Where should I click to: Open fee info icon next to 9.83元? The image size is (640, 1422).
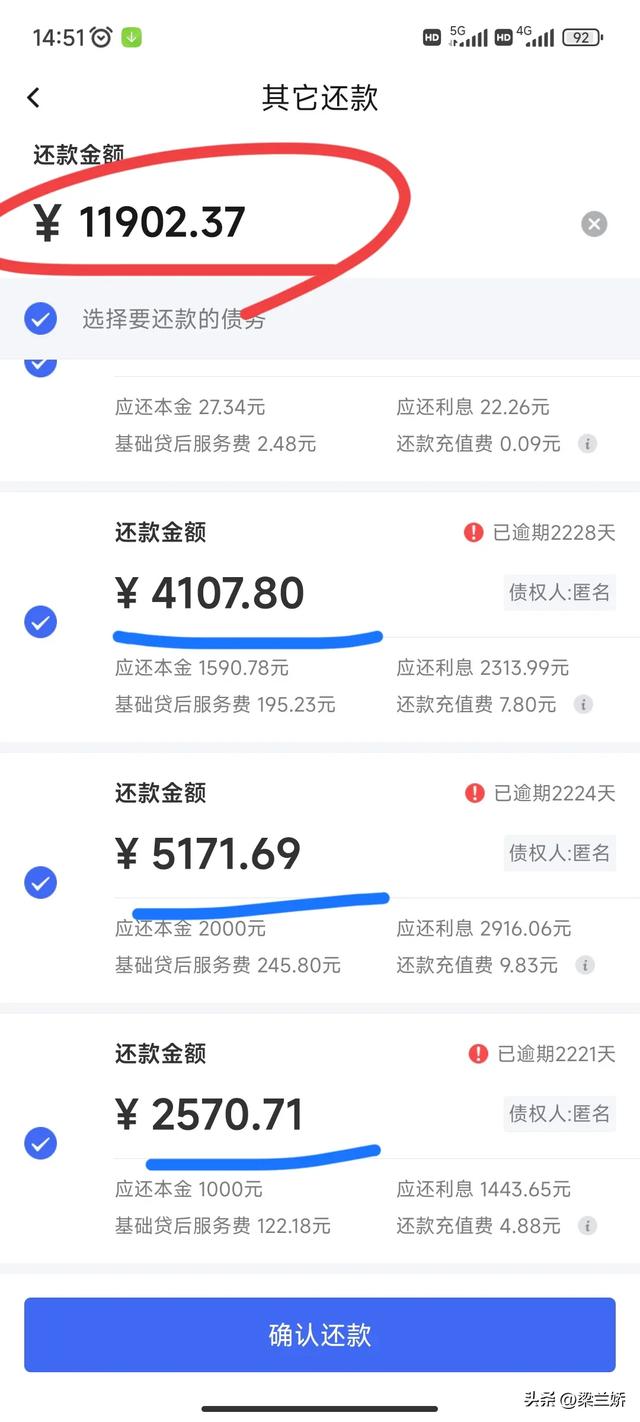click(586, 965)
